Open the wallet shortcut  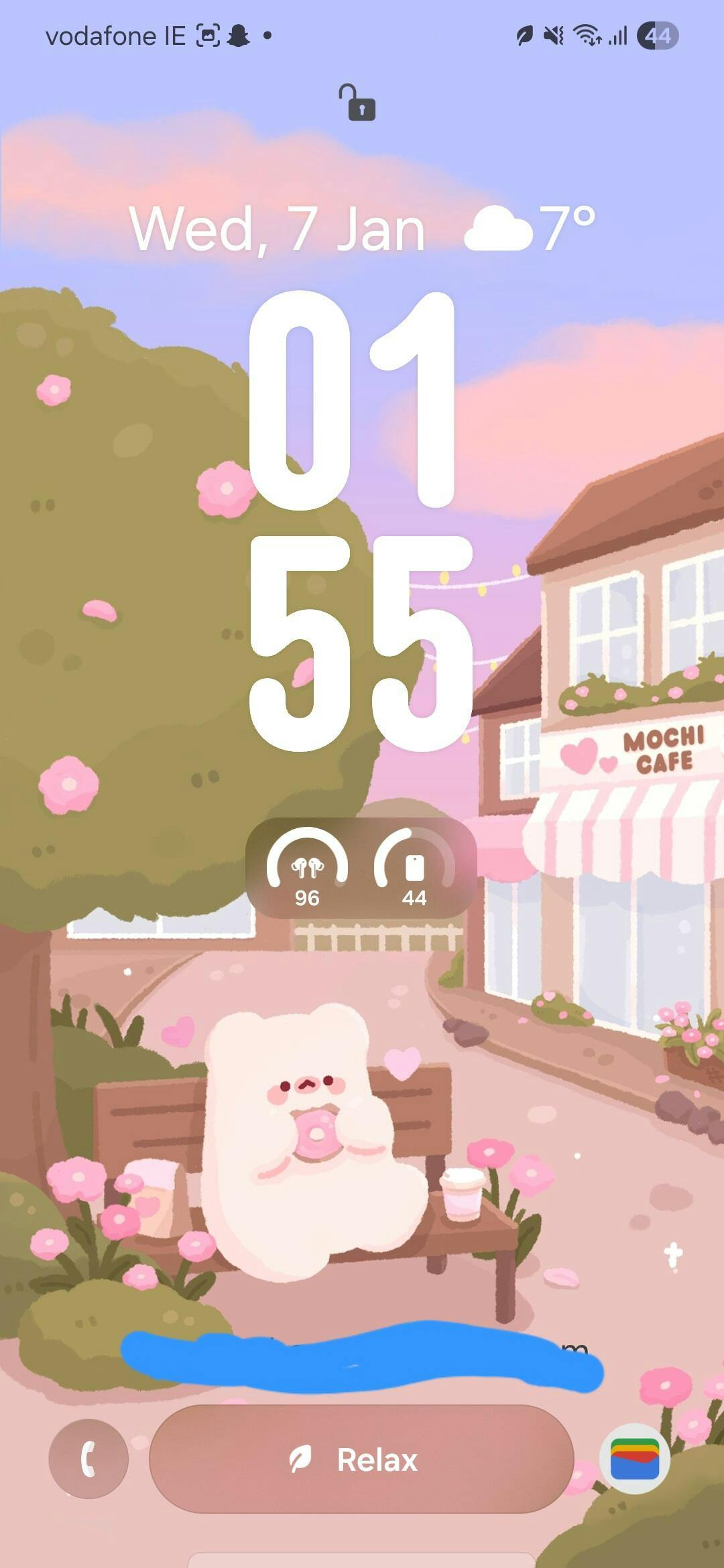coord(634,1458)
